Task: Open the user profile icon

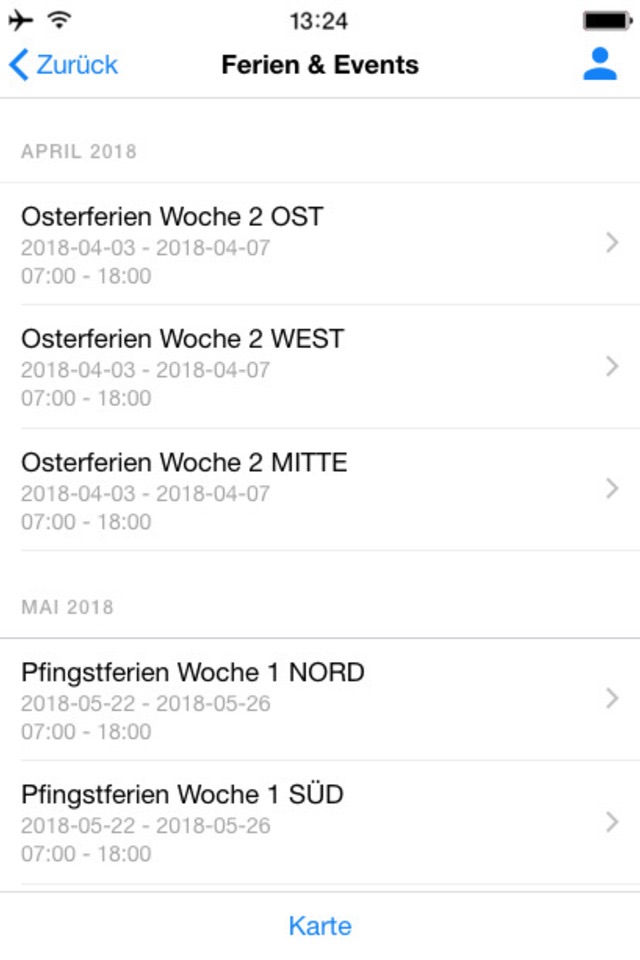Action: (599, 64)
